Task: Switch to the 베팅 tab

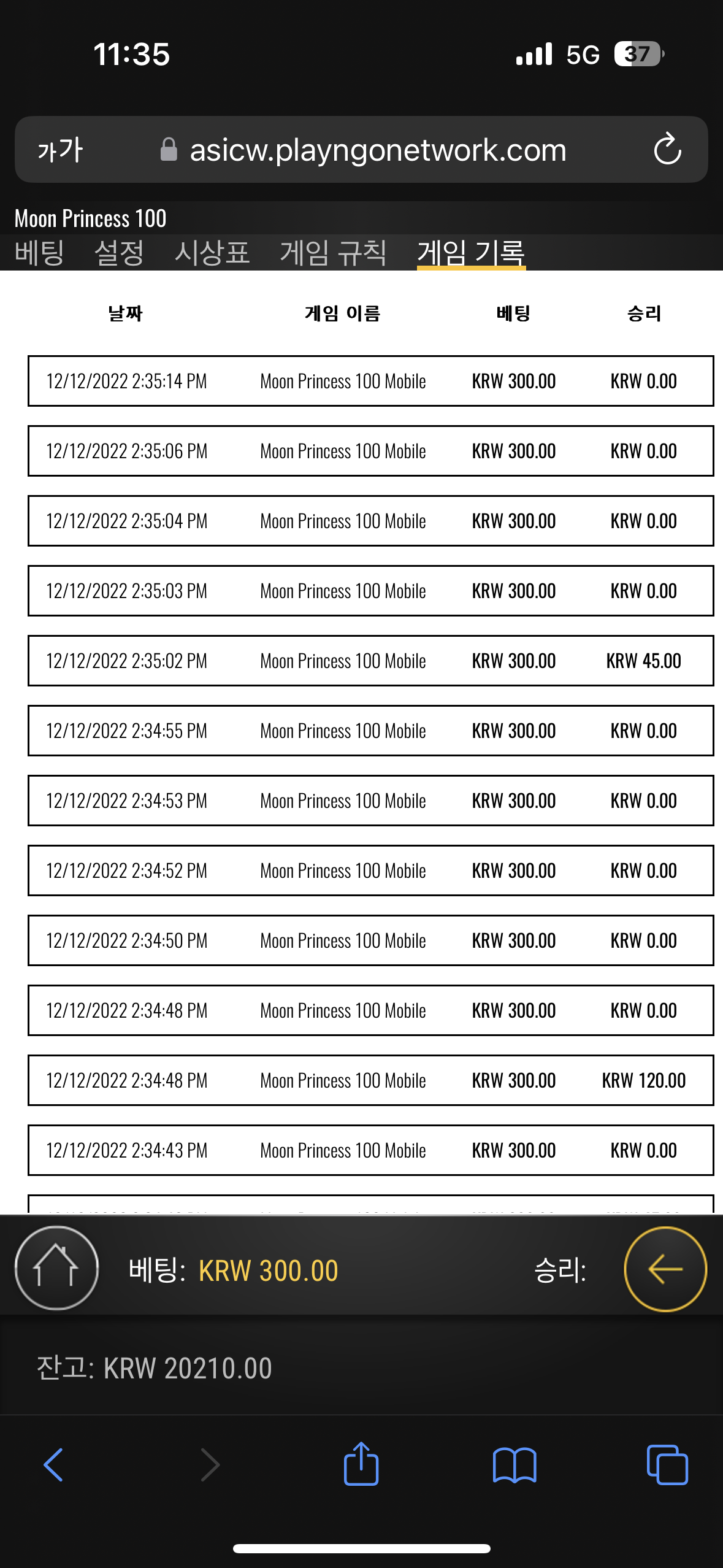Action: [x=39, y=253]
